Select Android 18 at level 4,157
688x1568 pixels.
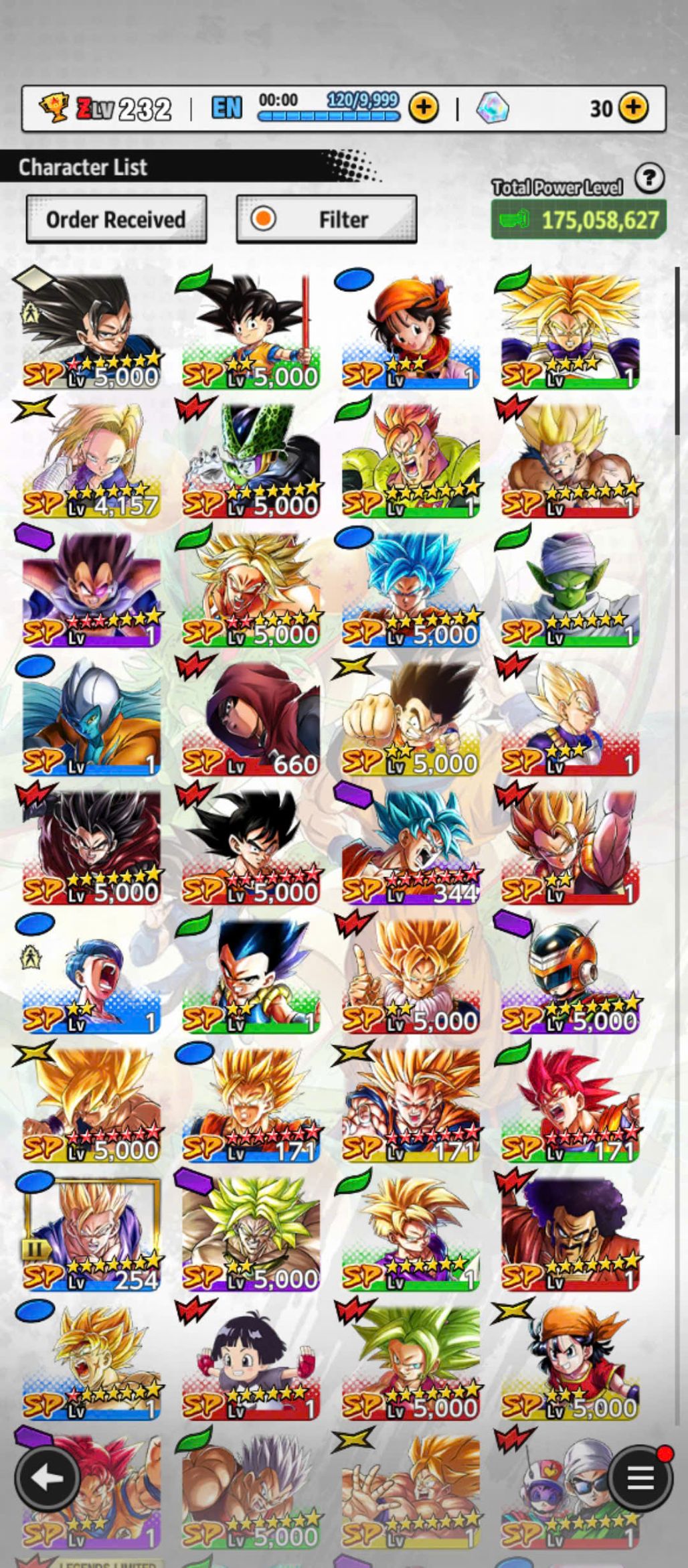[92, 461]
